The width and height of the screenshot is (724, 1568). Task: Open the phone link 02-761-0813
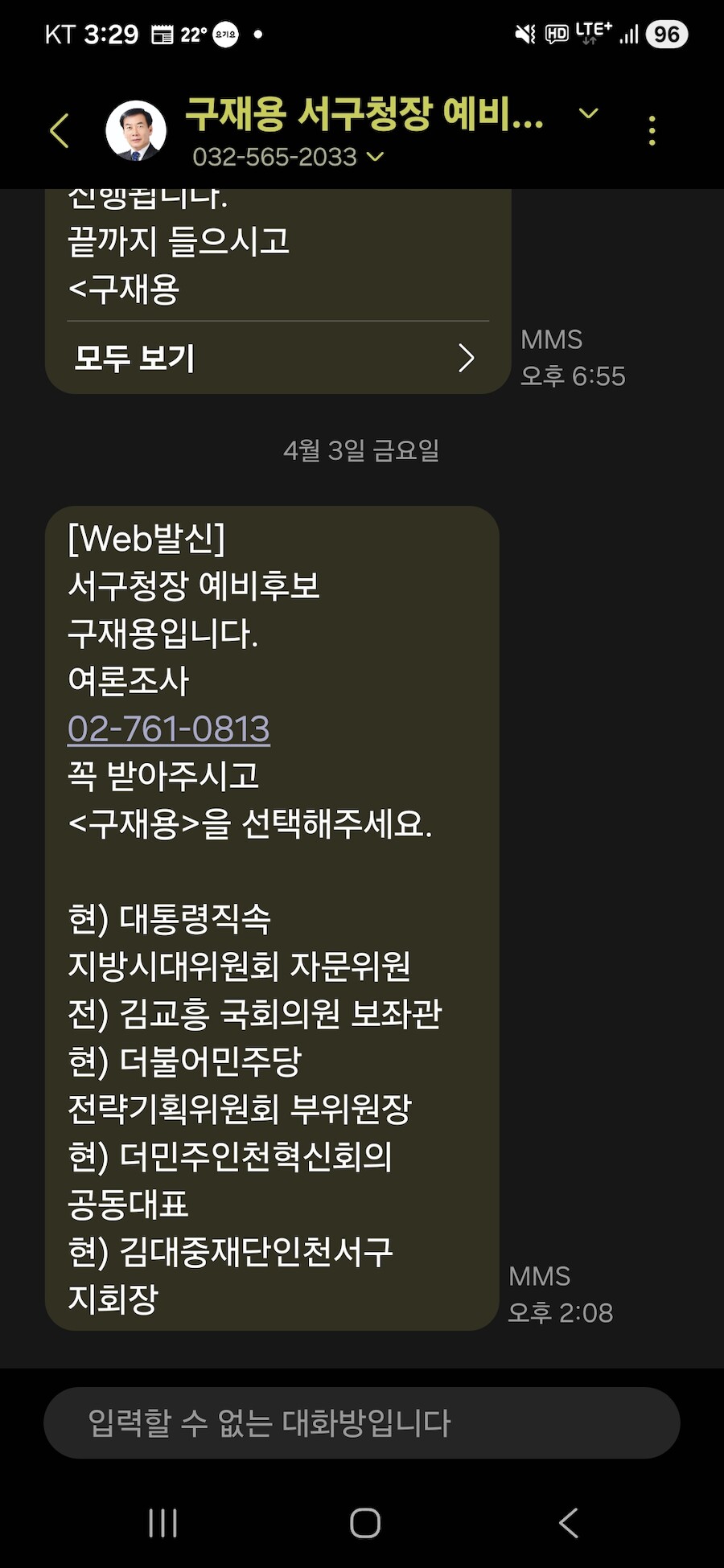169,729
